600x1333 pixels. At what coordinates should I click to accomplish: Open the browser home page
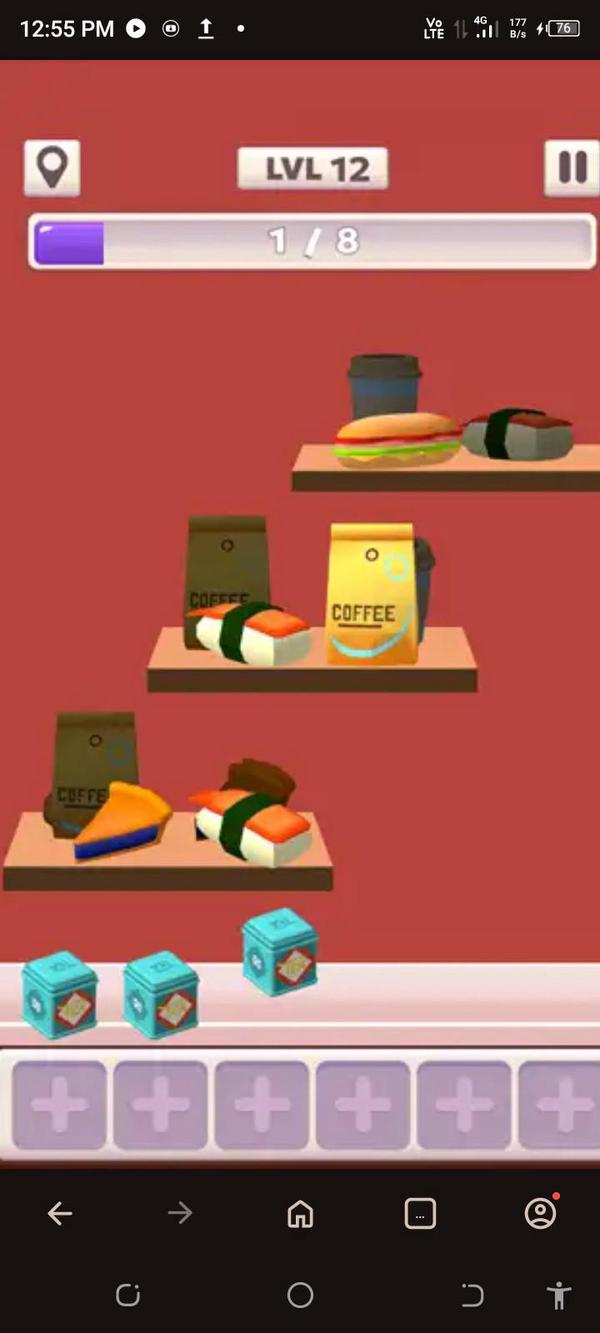coord(300,1214)
